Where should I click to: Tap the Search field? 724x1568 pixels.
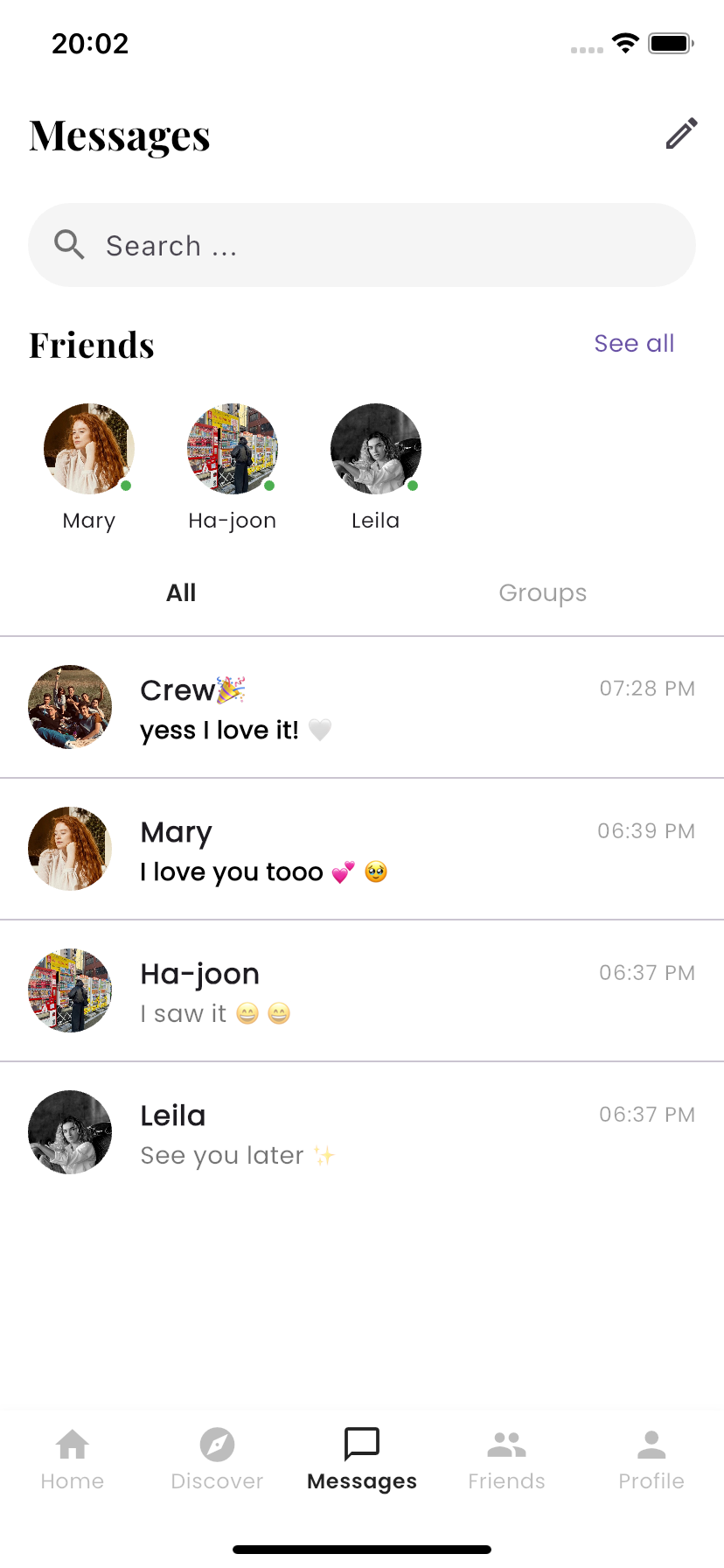click(362, 245)
